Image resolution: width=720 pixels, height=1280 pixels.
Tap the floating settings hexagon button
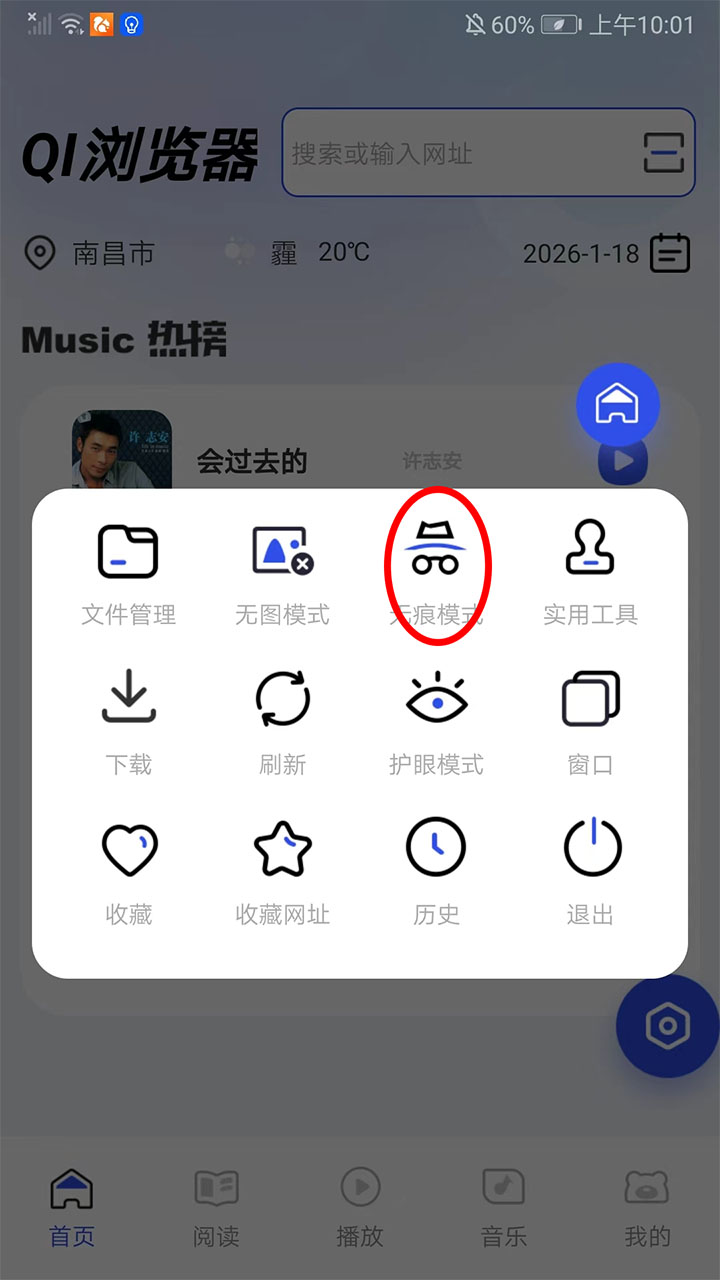pos(667,1026)
